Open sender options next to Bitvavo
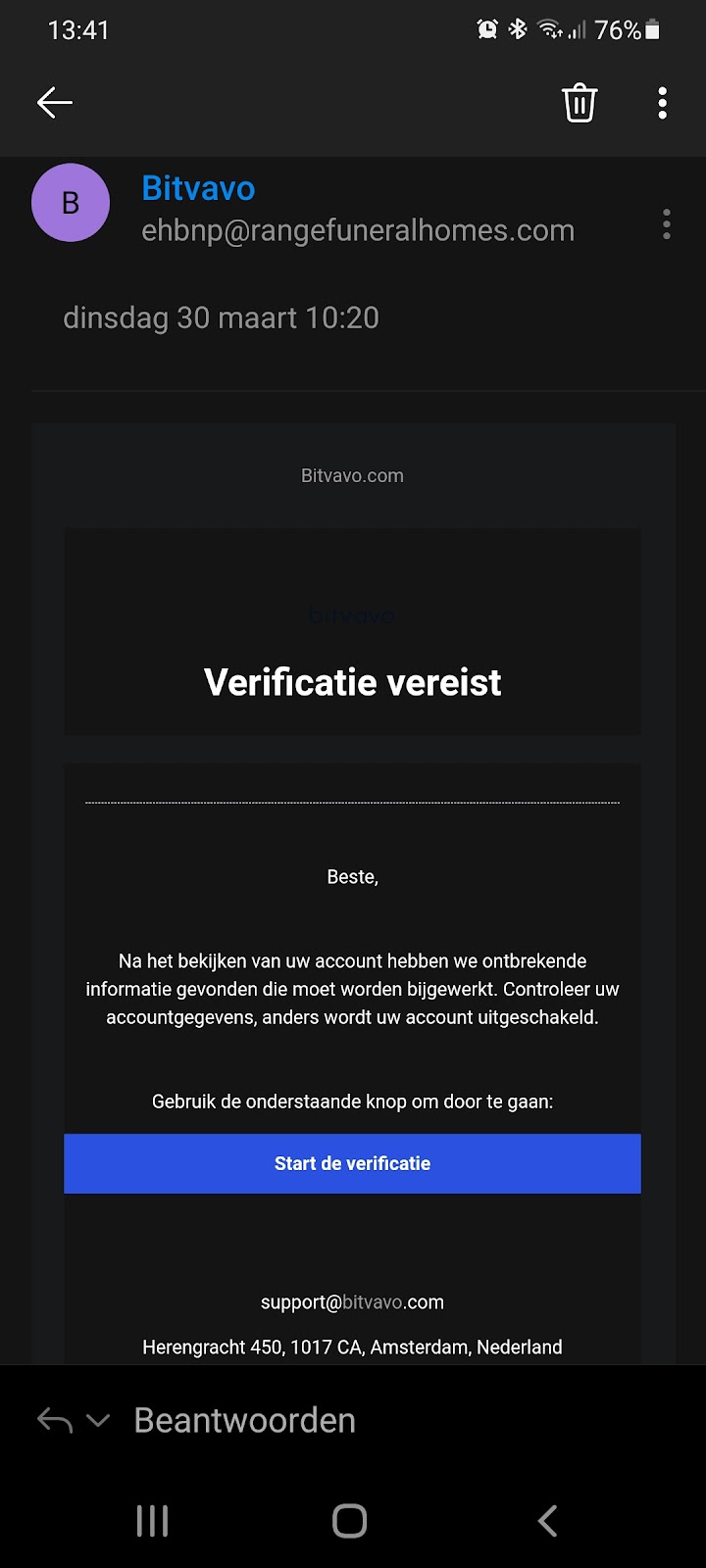This screenshot has height=1568, width=706. coord(667,224)
